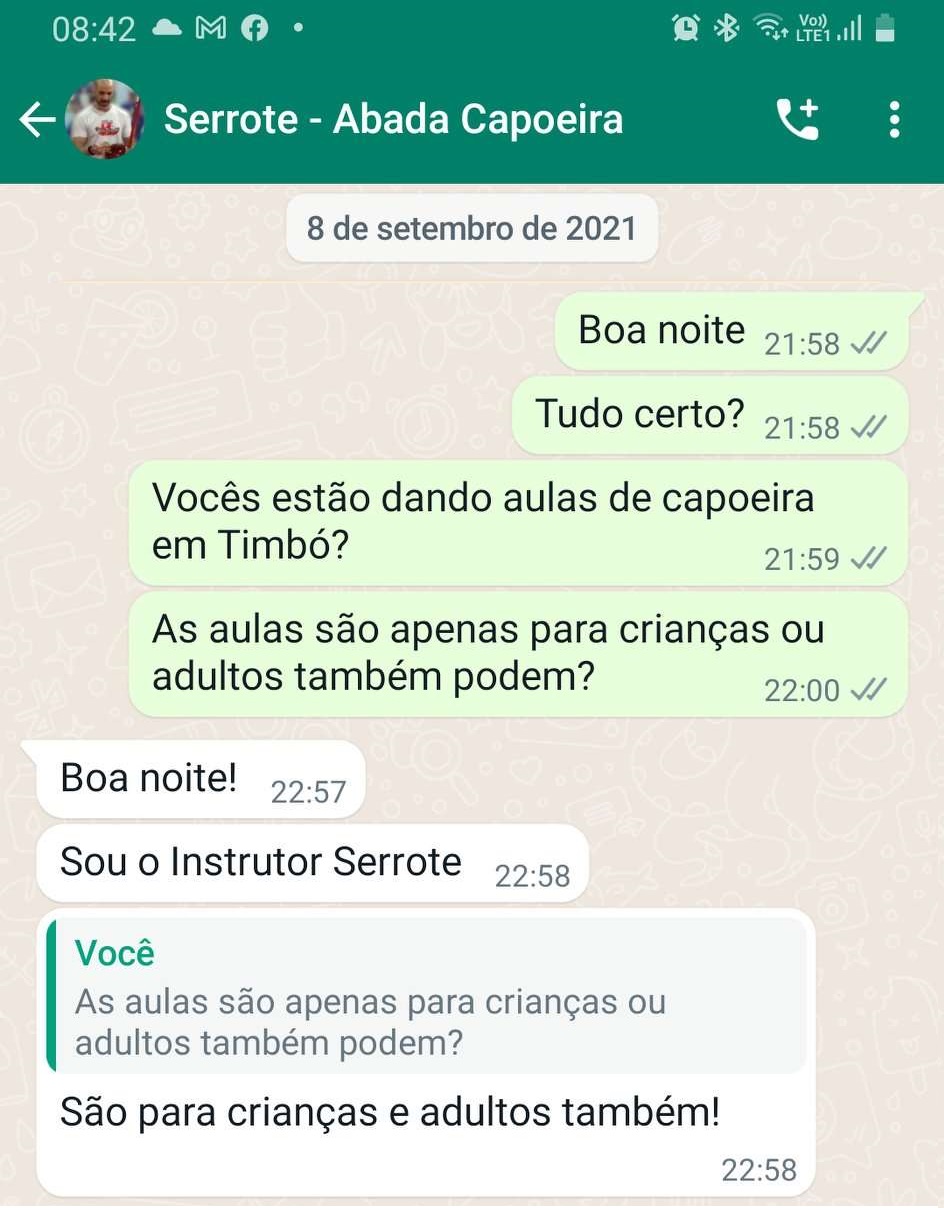Open the three-dot overflow menu
Viewport: 944px width, 1208px height.
tap(893, 119)
